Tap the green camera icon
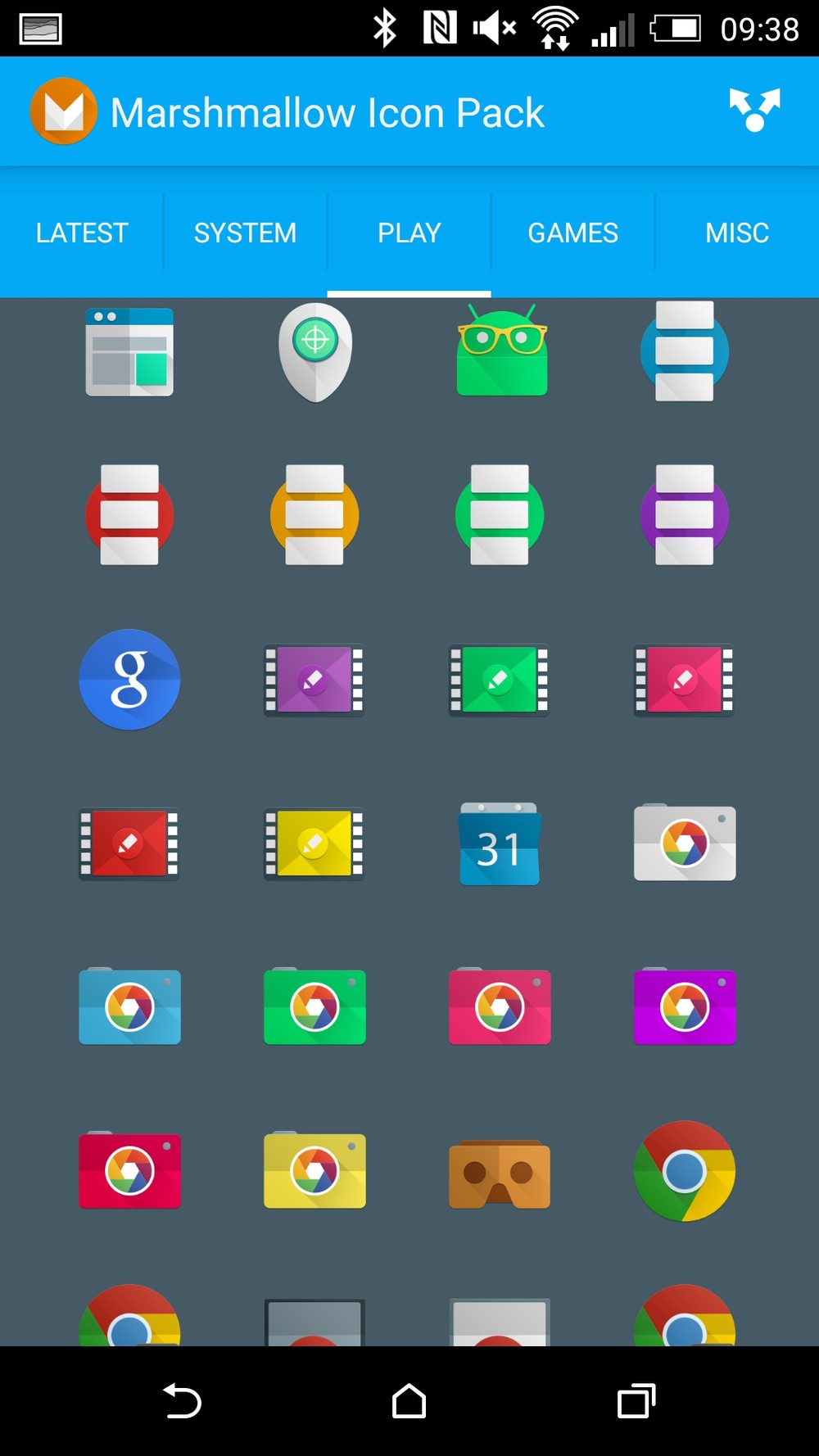This screenshot has height=1456, width=819. coord(314,1006)
